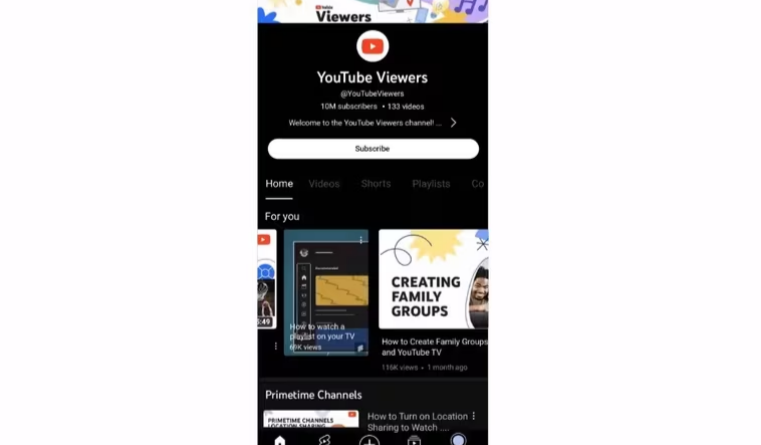Tap the create plus button
This screenshot has height=445, width=761.
point(369,440)
